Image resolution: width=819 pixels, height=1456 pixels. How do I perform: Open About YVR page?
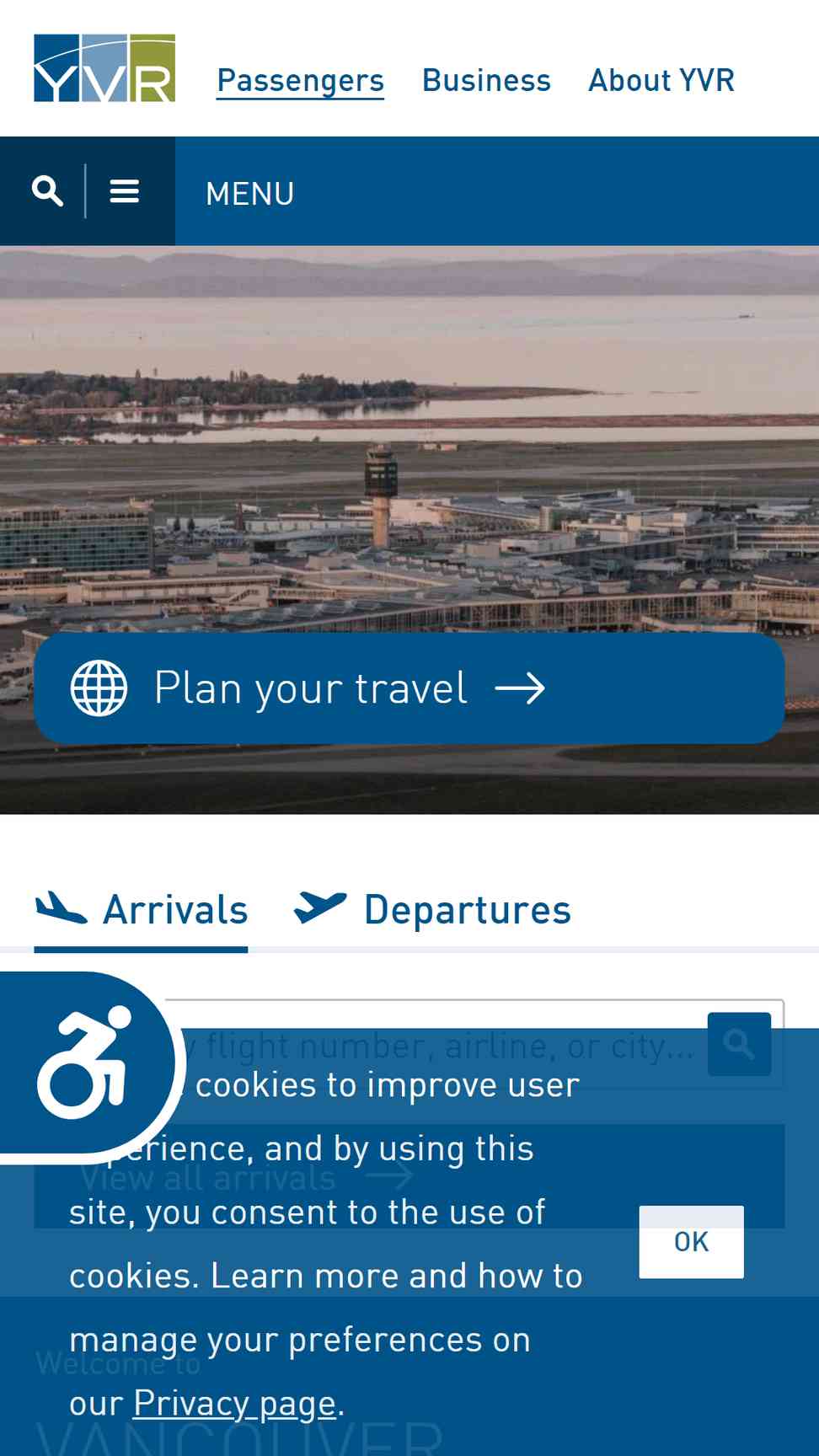coord(661,81)
